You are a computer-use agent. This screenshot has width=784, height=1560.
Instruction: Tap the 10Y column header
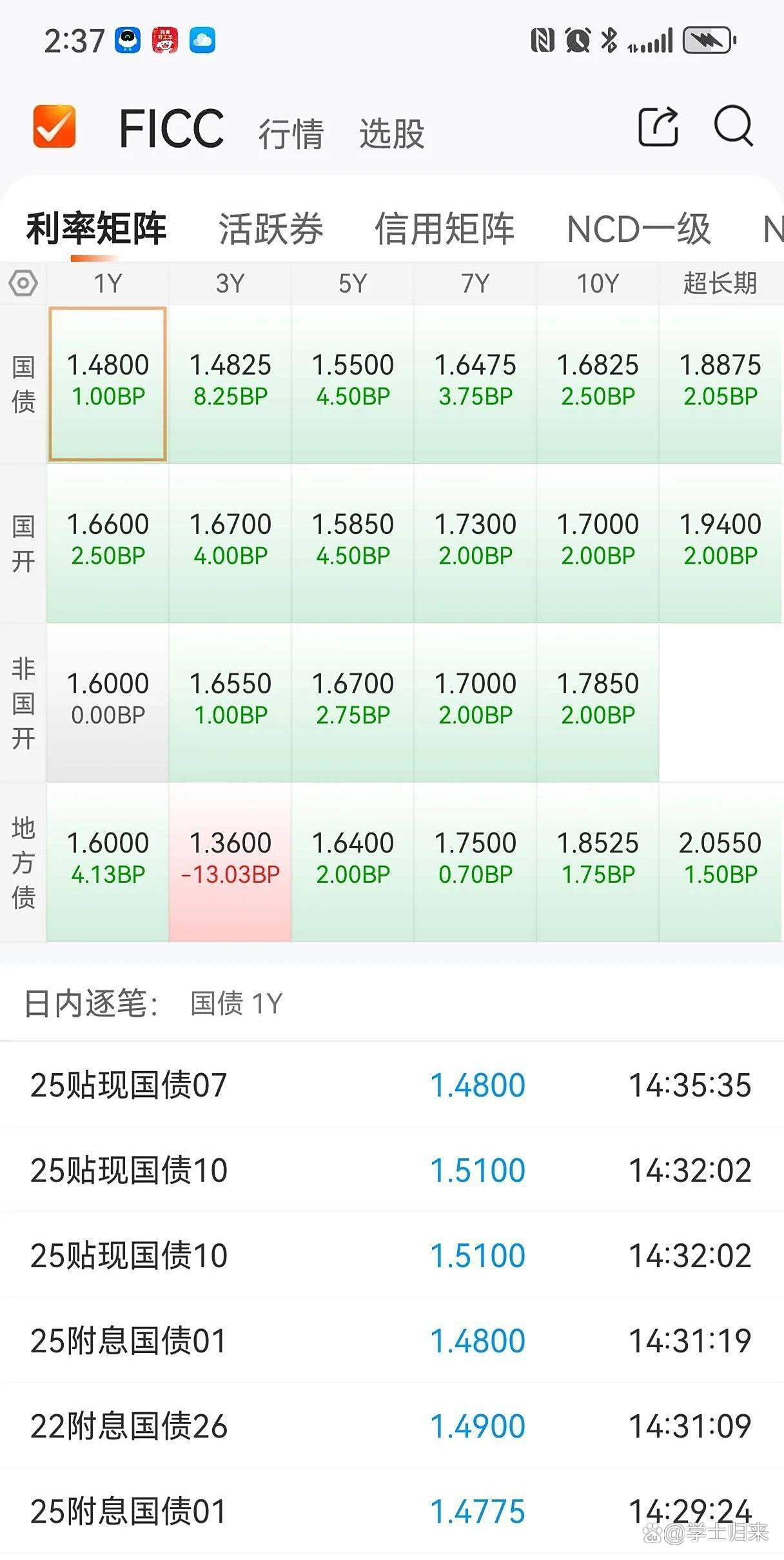click(598, 282)
